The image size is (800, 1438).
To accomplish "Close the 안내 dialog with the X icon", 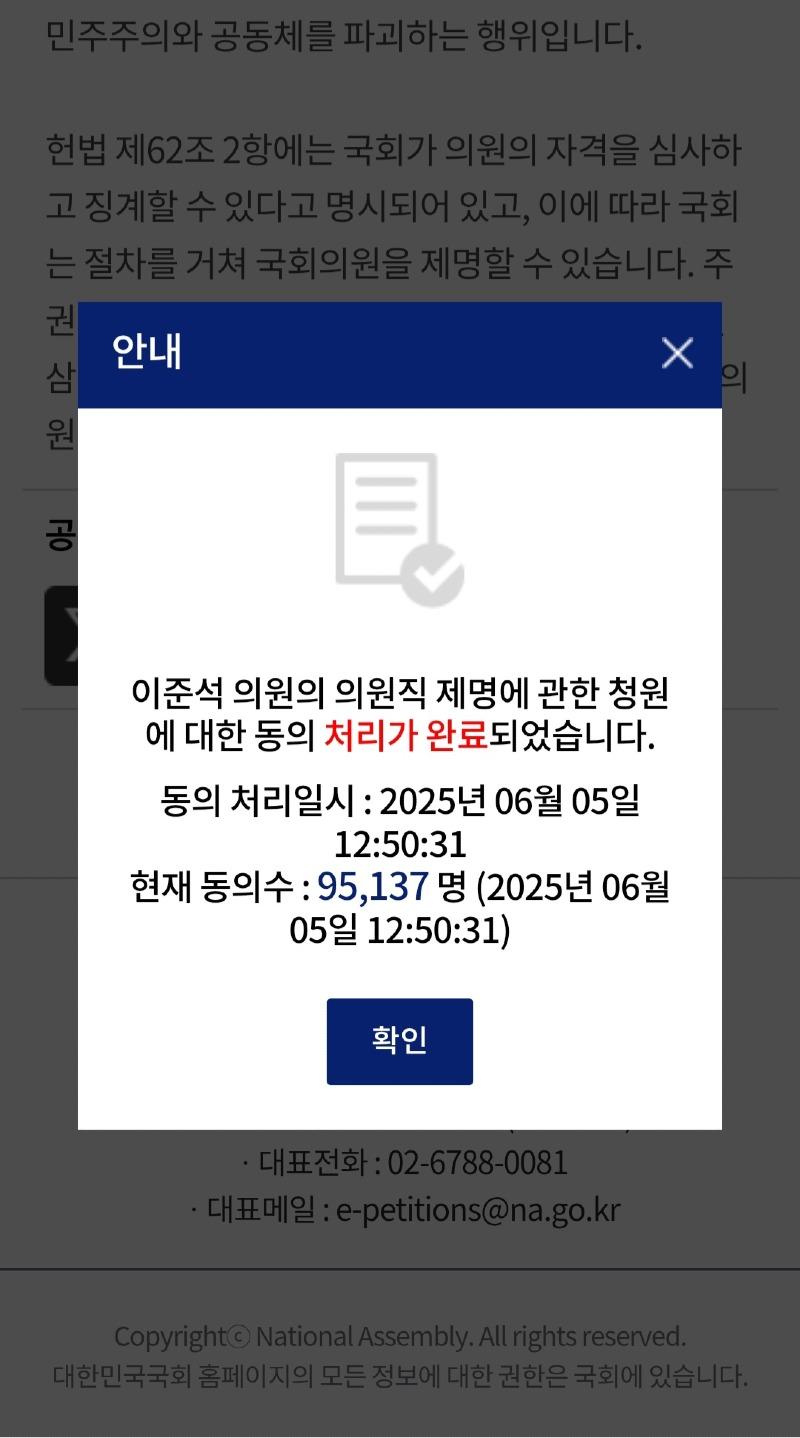I will [676, 353].
